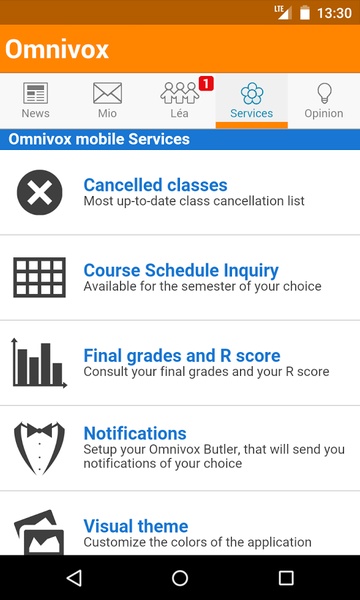Open Notifications butler setup
Viewport: 360px width, 600px height.
point(180,448)
